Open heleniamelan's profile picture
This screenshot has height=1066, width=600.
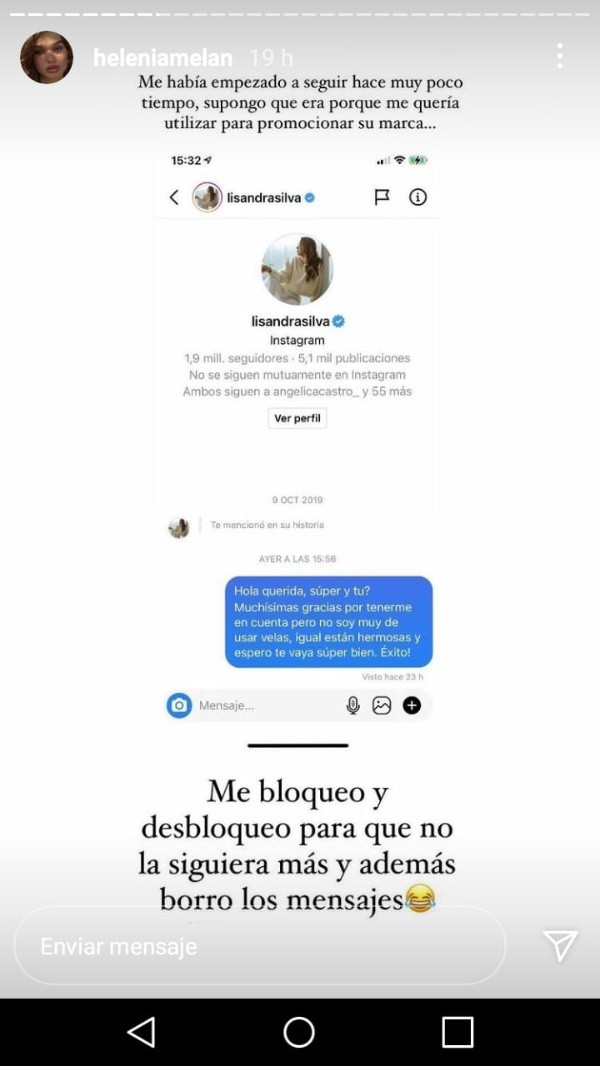(x=47, y=57)
